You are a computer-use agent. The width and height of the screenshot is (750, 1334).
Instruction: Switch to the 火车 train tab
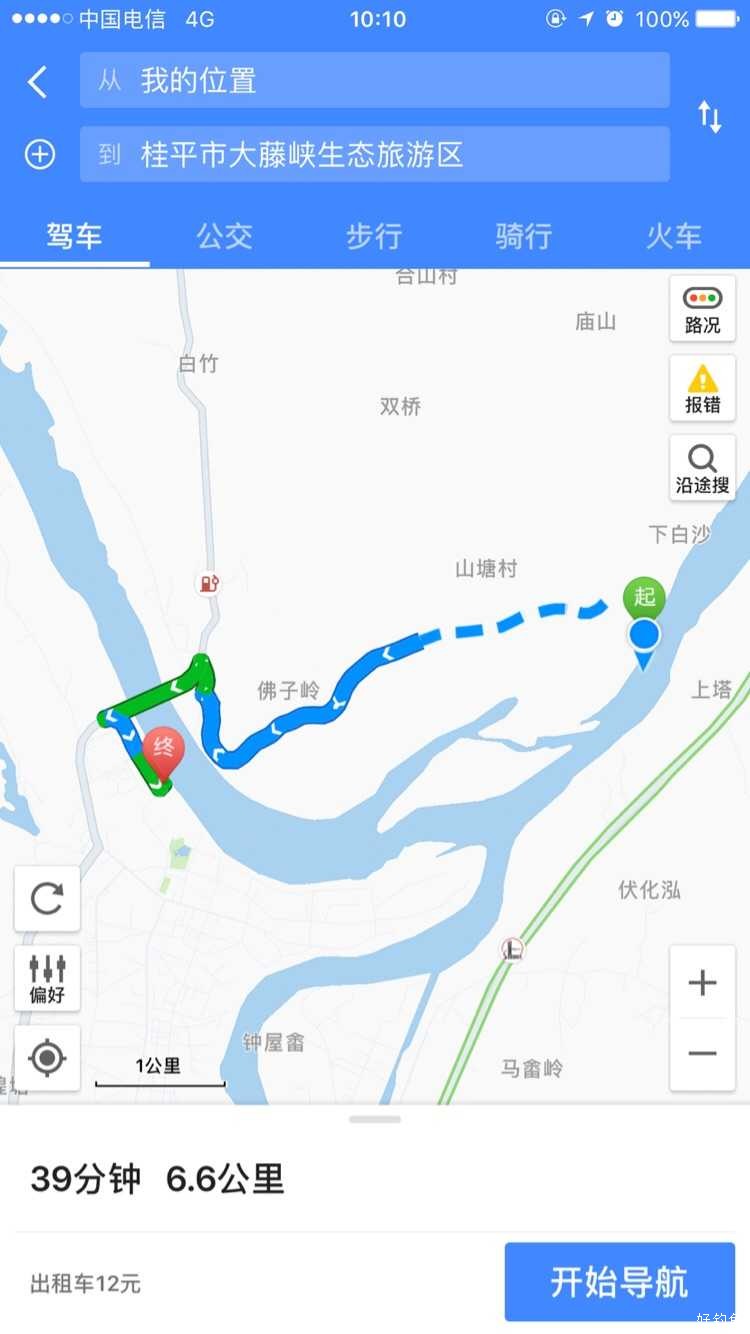(673, 237)
